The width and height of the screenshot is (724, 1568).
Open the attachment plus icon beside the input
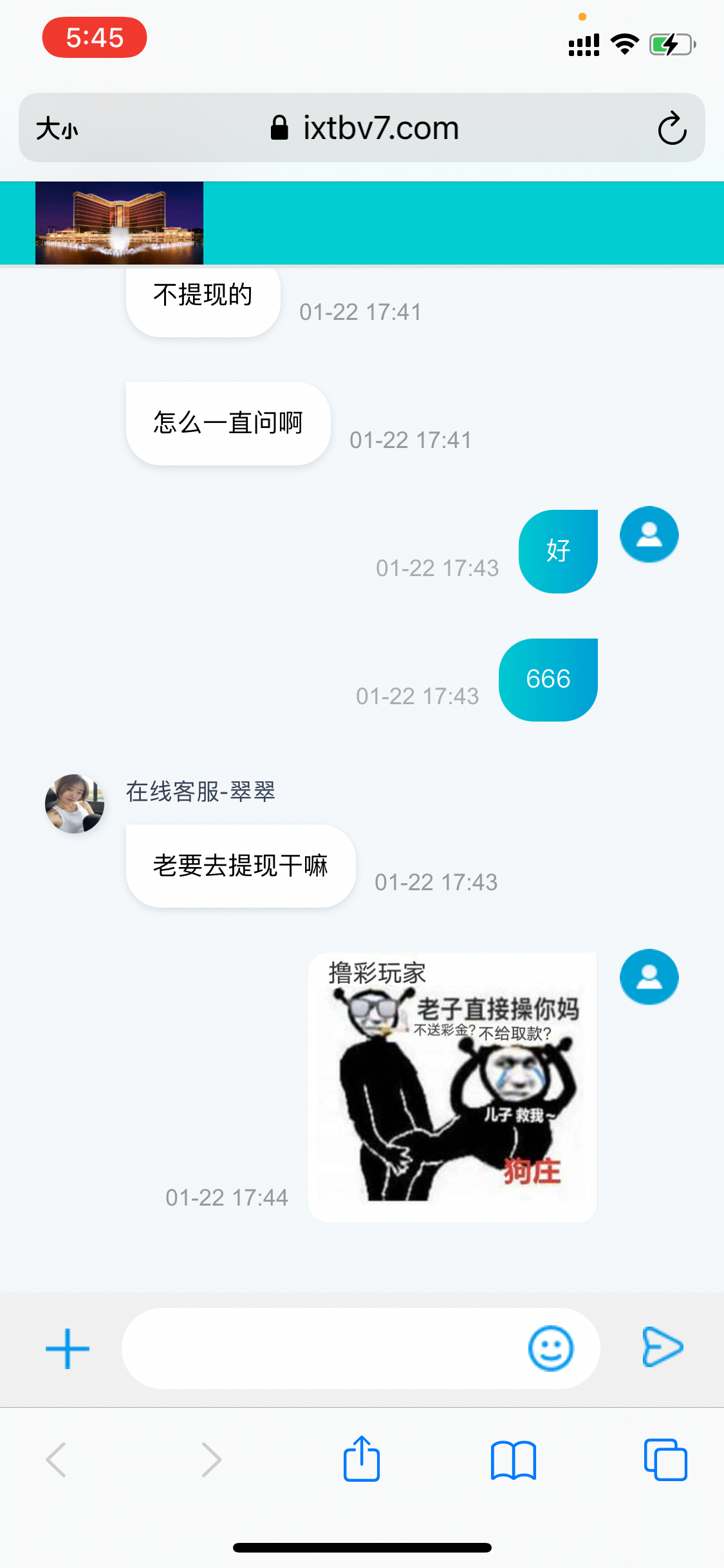[68, 1349]
